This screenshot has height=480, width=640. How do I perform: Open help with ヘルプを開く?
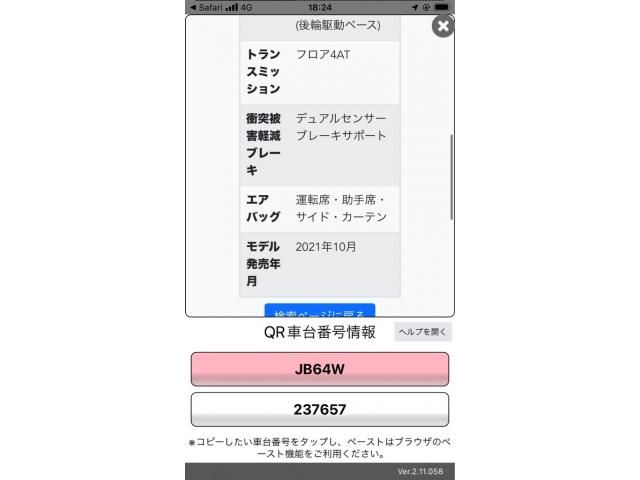[423, 332]
